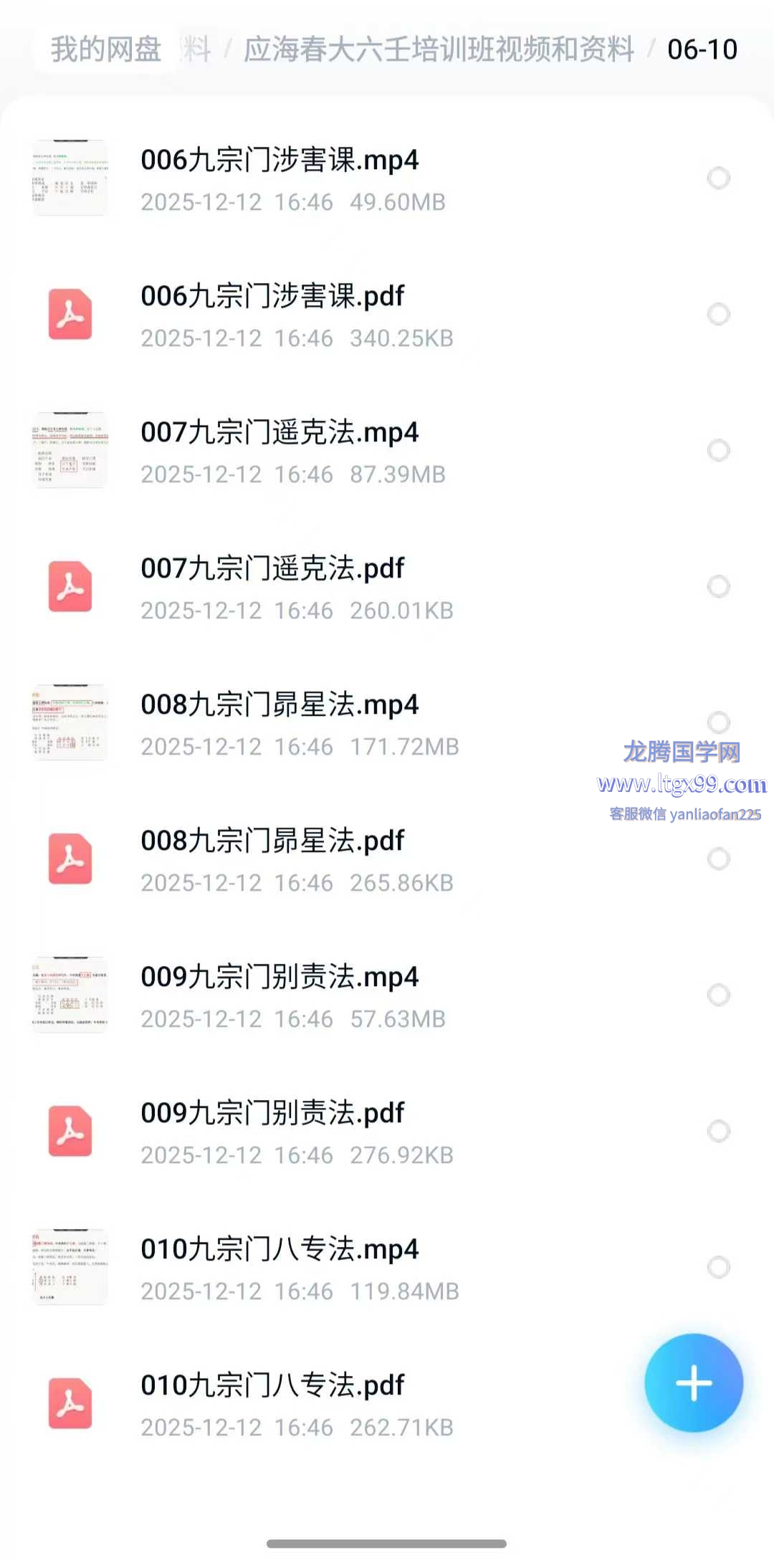
Task: Open 006九宗门涉害课.pdf document
Action: (272, 297)
